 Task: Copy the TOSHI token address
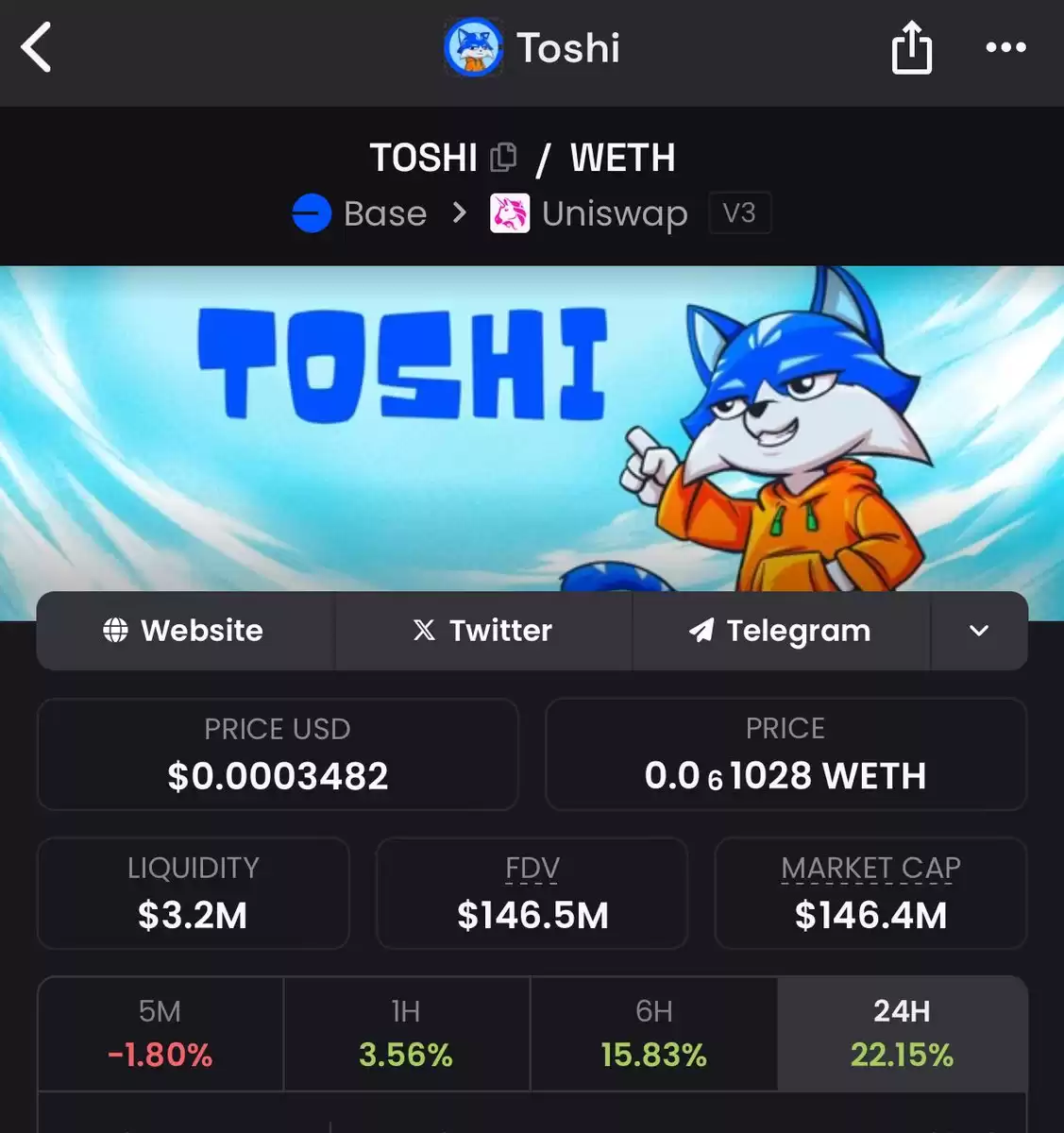click(504, 157)
